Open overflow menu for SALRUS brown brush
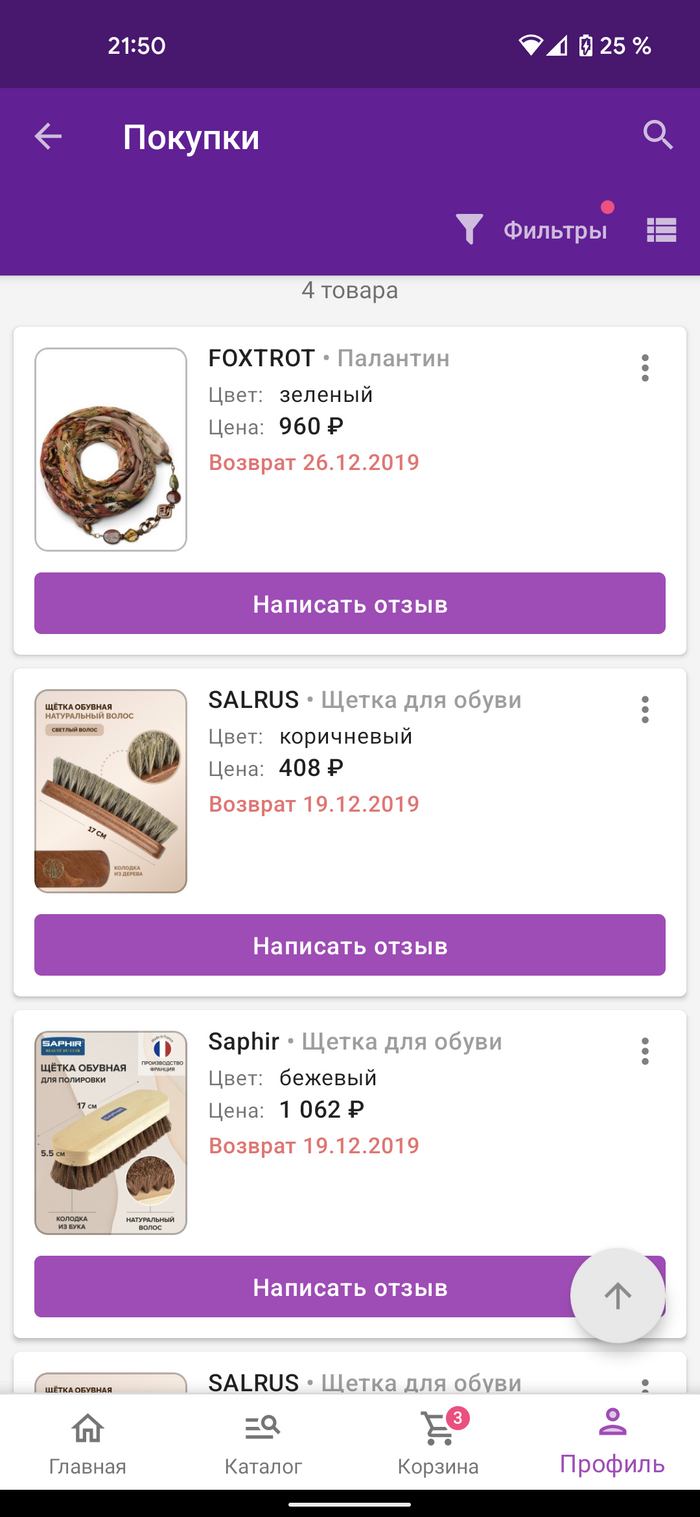 tap(645, 710)
